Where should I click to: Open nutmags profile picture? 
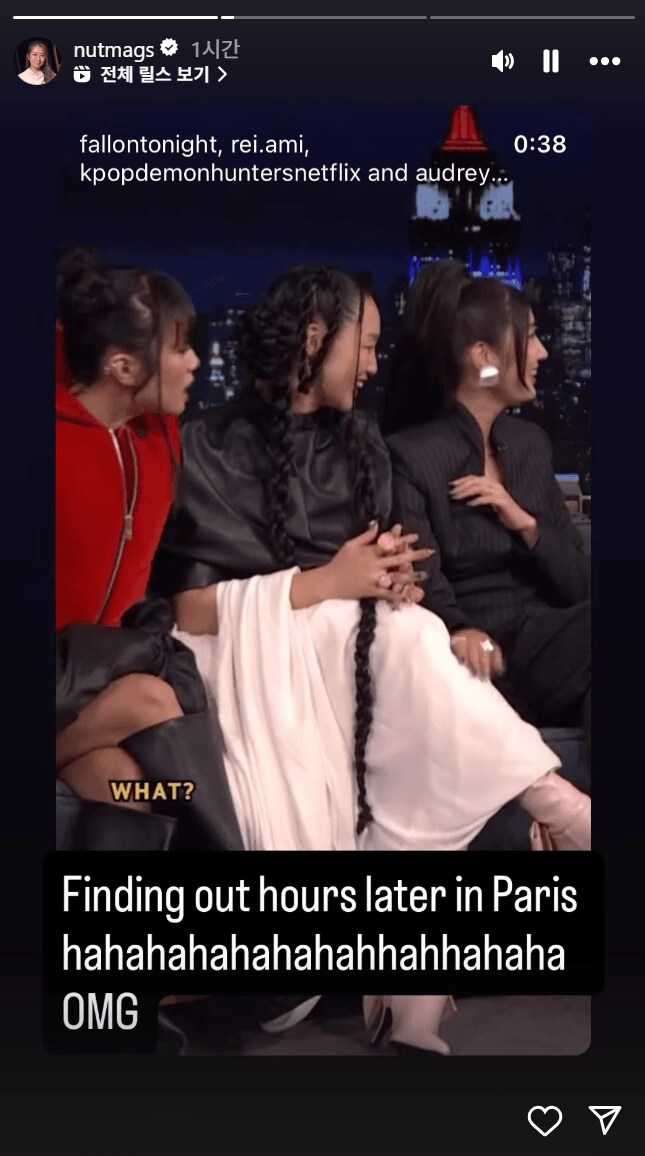pos(37,61)
